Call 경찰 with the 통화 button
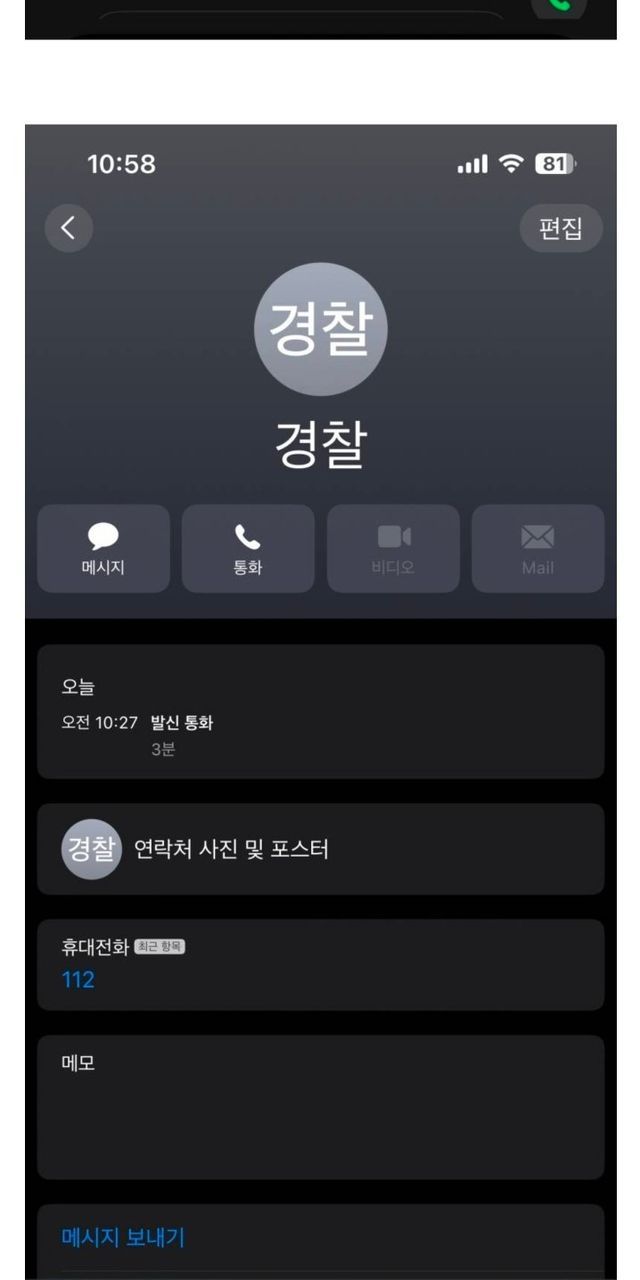This screenshot has height=1280, width=640. [248, 549]
